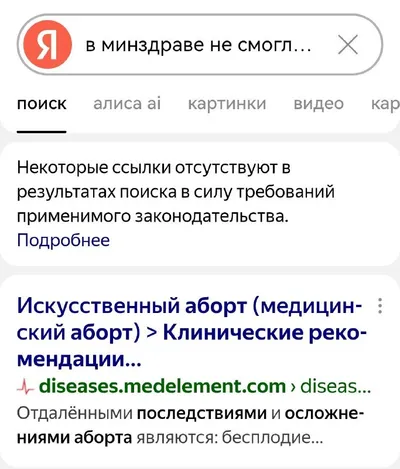Screen dimensions: 400x469
Task: Switch to the алиса ai tab
Action: 127,104
